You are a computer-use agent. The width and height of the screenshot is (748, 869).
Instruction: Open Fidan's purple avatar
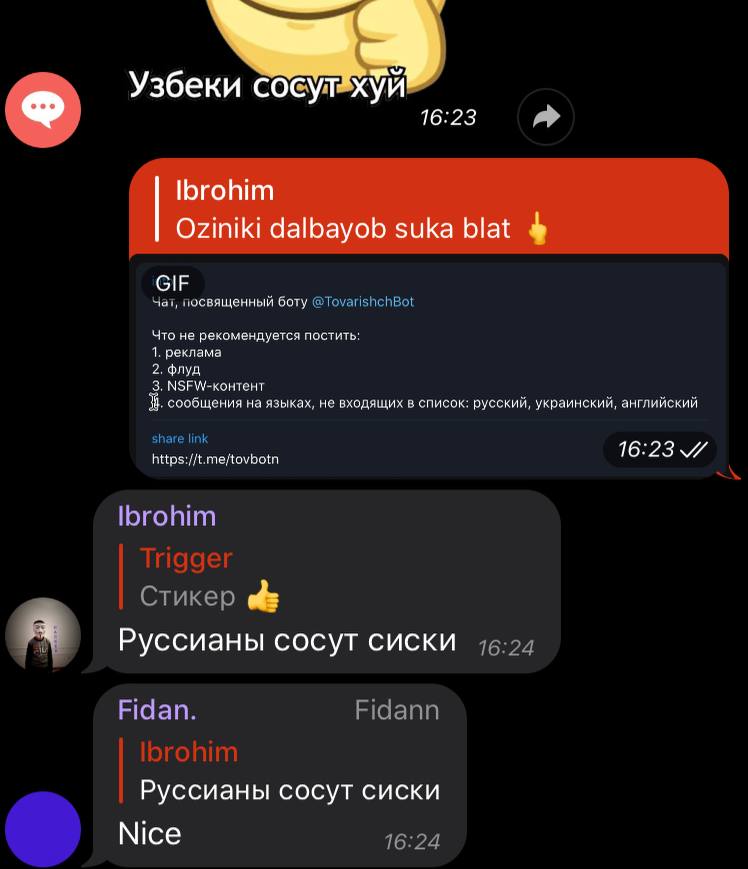click(x=42, y=829)
